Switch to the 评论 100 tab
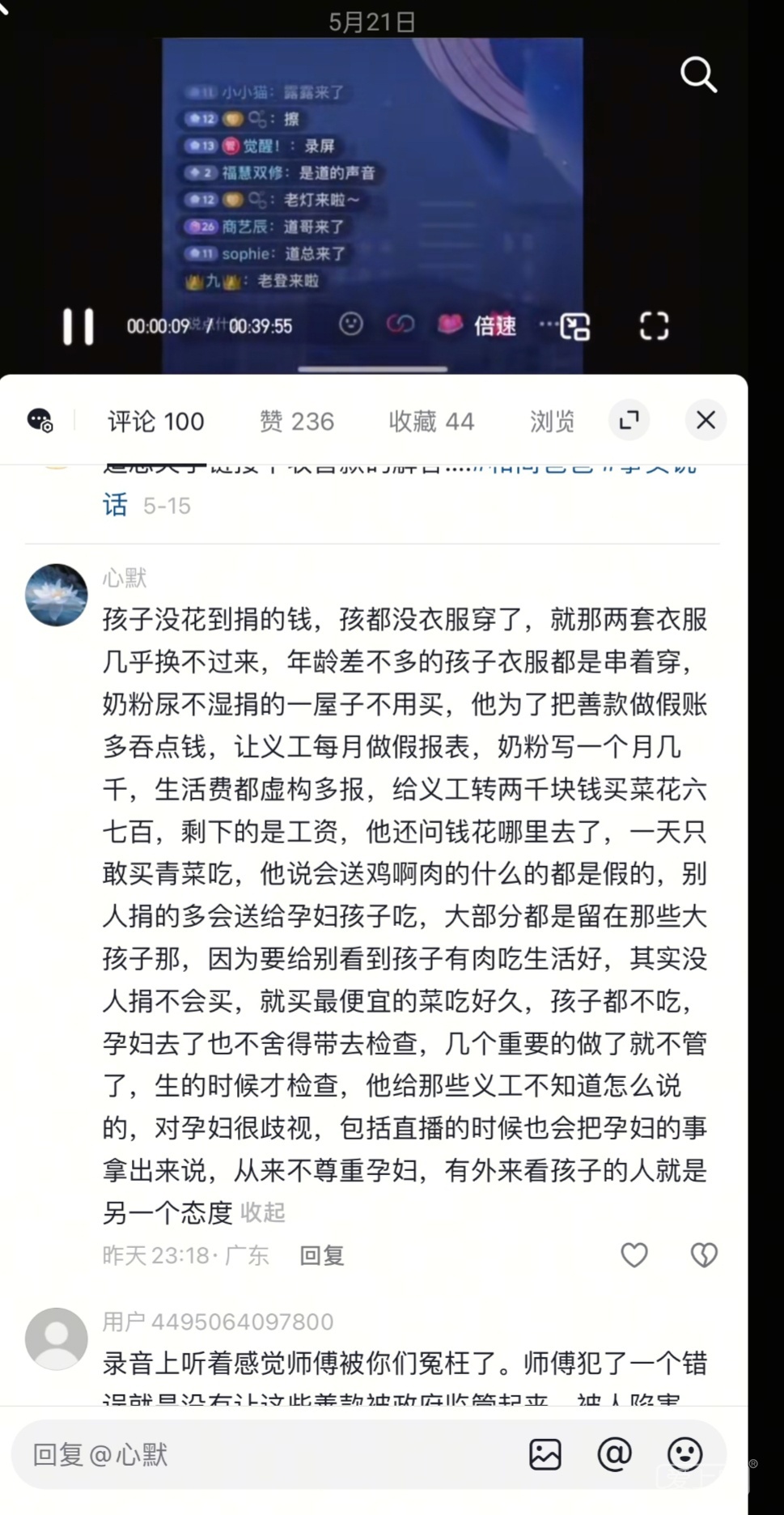Screen dimensions: 784x1515 click(x=155, y=421)
